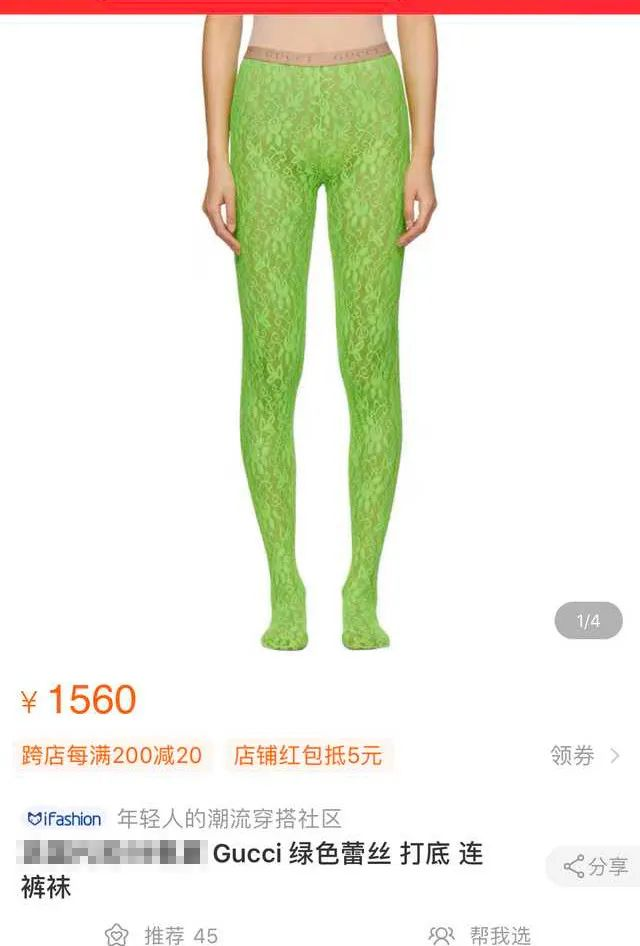Open the 领券 coupon link
Screen dimensions: 640x946
click(585, 755)
